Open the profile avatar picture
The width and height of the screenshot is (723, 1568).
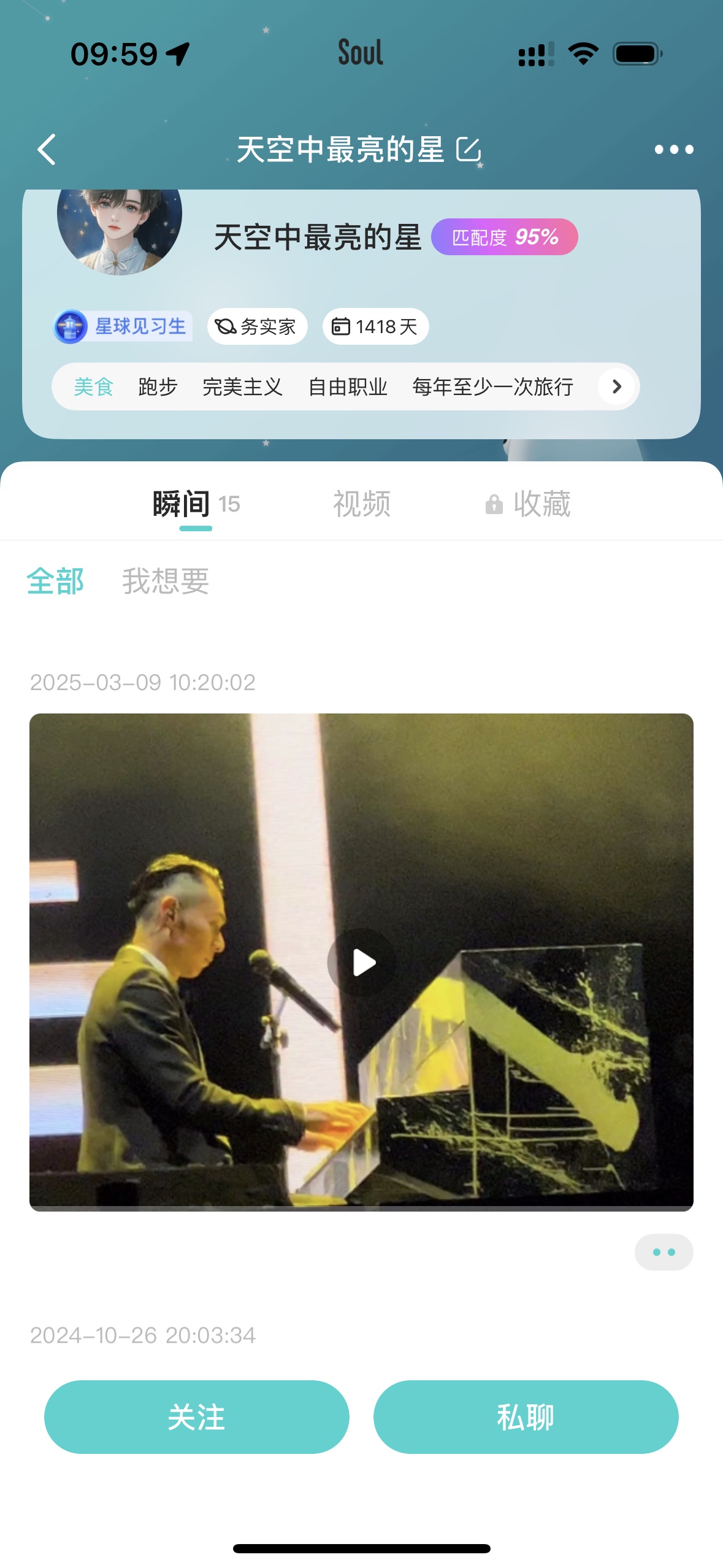click(x=120, y=230)
